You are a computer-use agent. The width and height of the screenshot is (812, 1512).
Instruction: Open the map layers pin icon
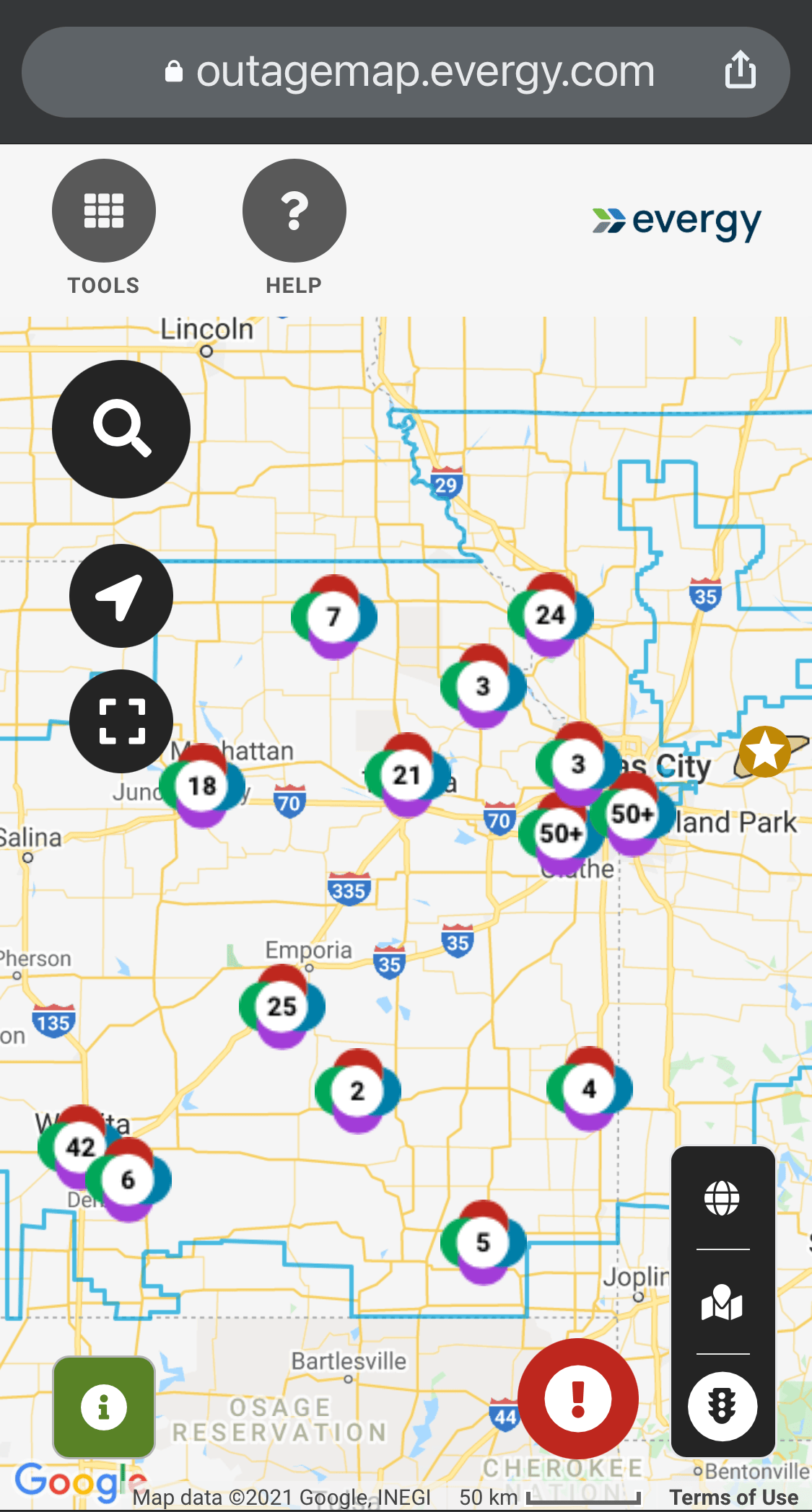[722, 1302]
